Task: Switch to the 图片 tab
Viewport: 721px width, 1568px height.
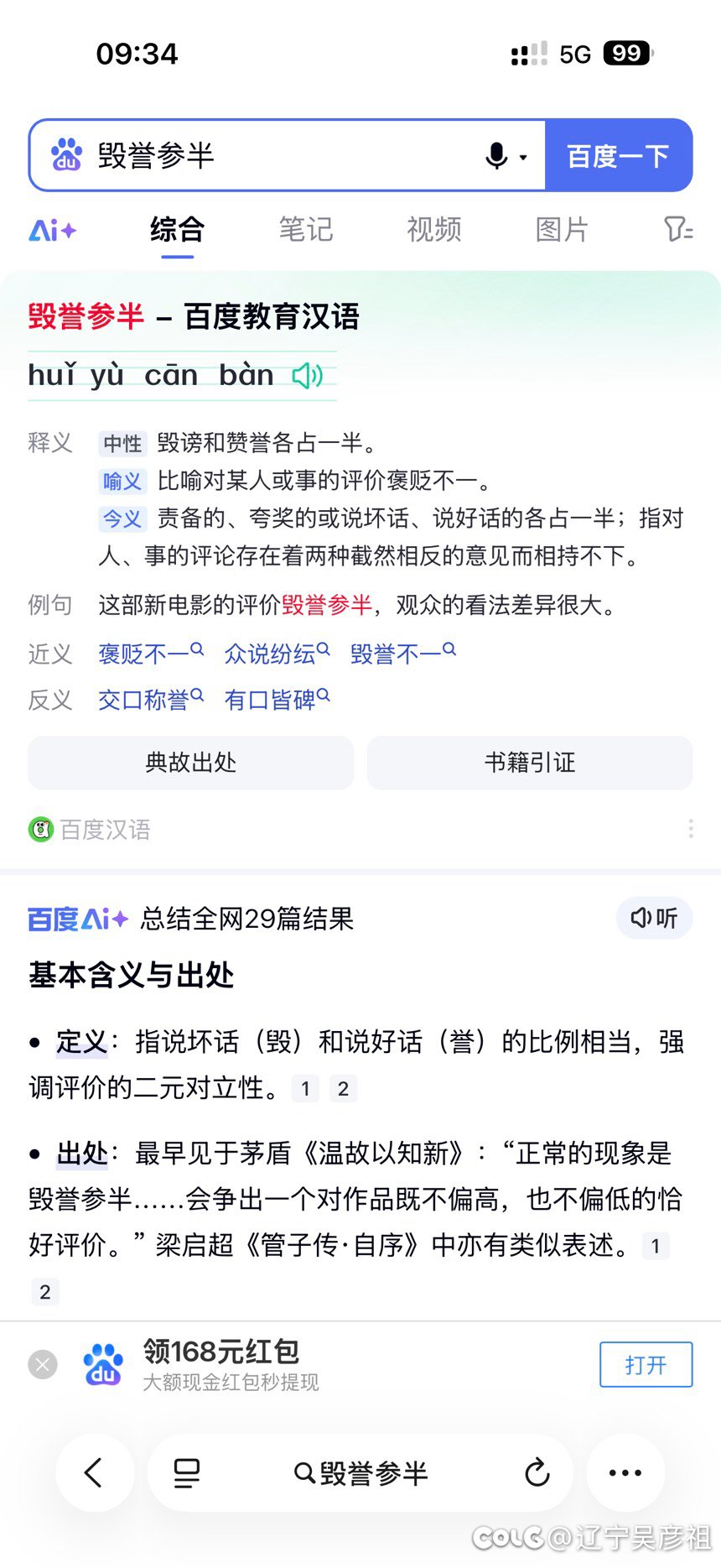Action: pos(562,230)
